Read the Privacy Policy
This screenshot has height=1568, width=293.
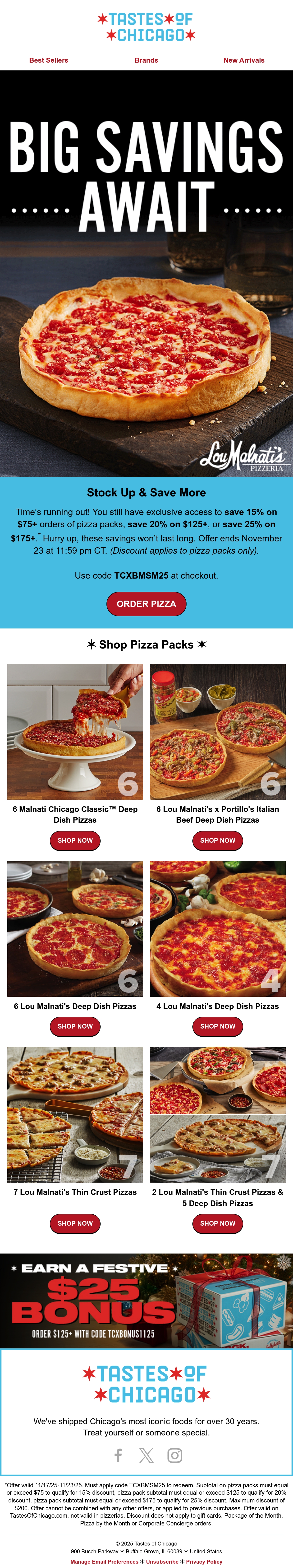204,1561
